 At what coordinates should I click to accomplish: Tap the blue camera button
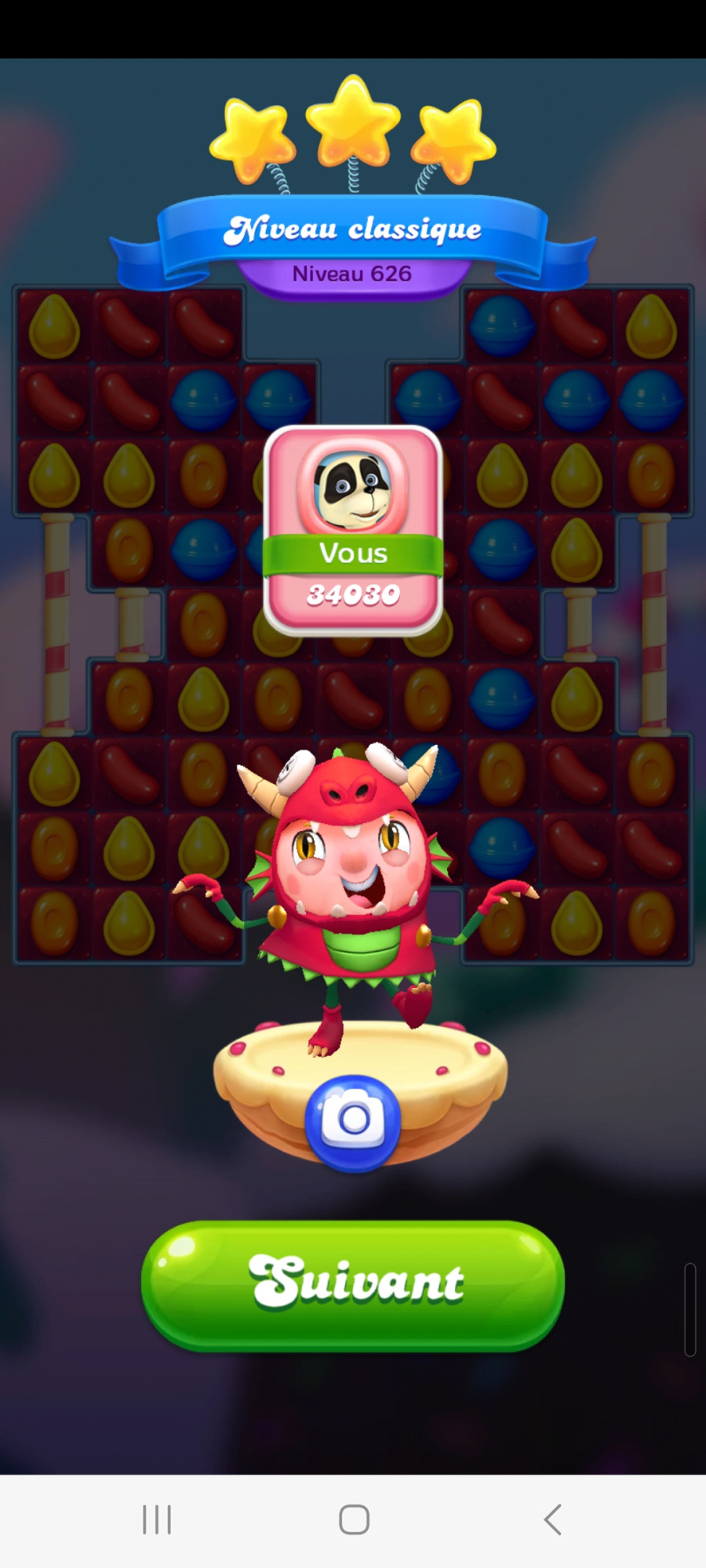(353, 1122)
